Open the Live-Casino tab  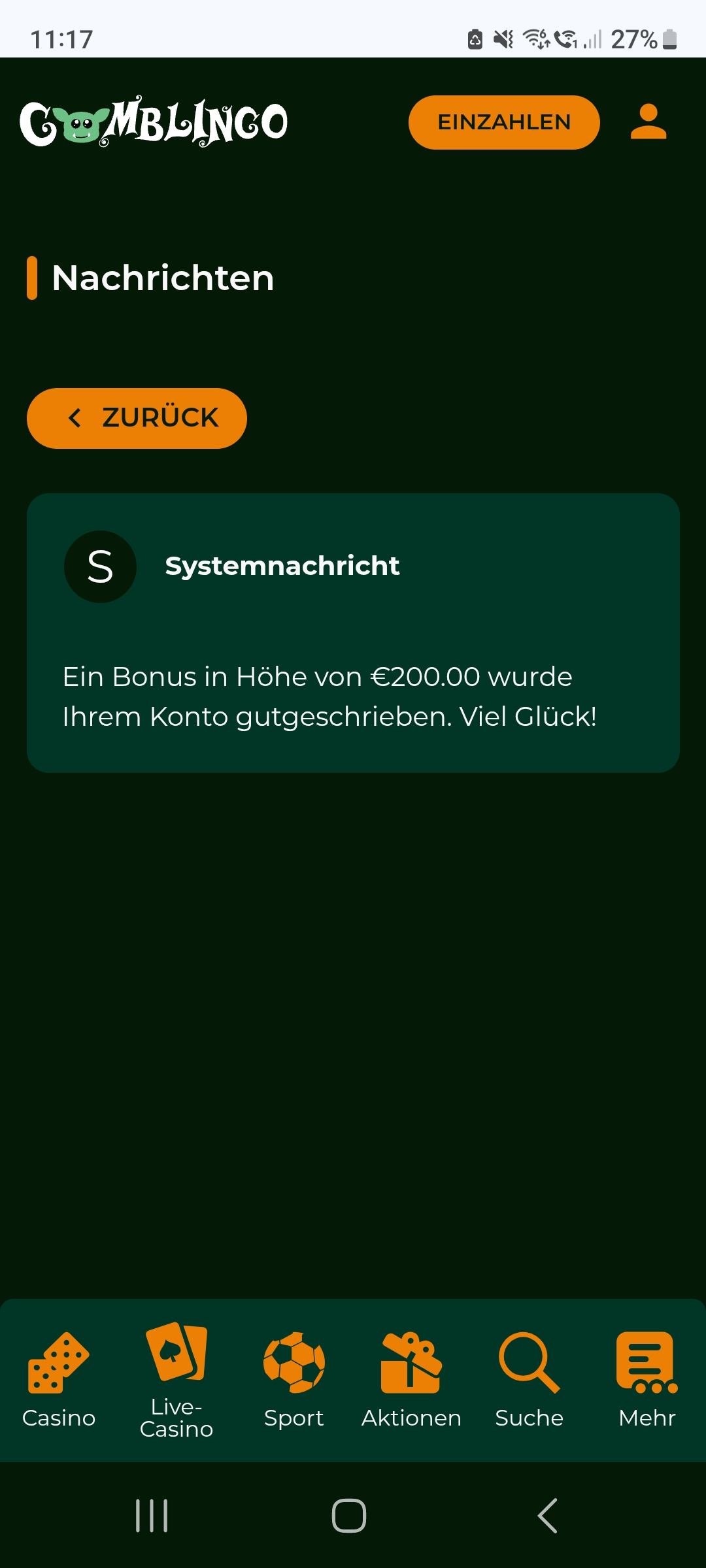point(176,1380)
